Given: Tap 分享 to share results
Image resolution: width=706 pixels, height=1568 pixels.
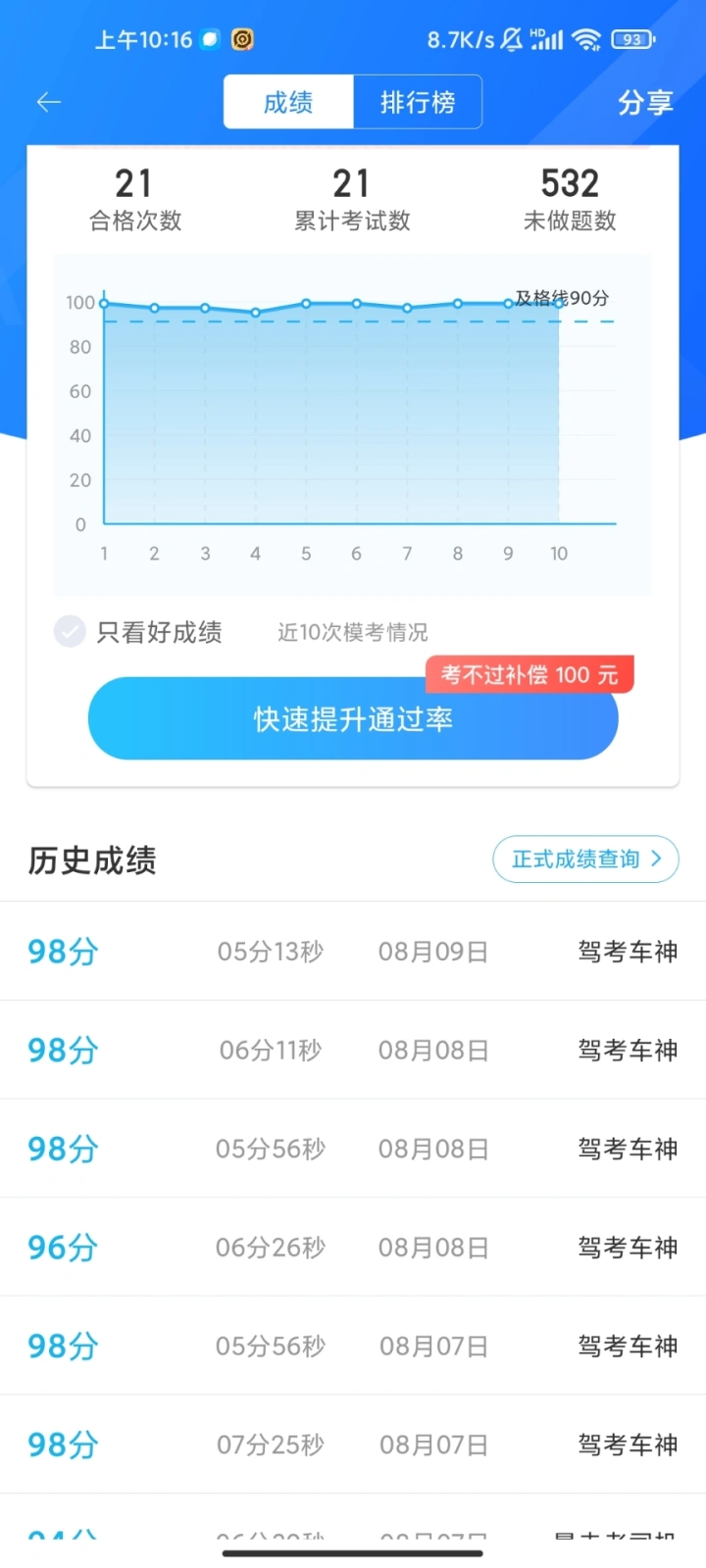Looking at the screenshot, I should pos(645,102).
